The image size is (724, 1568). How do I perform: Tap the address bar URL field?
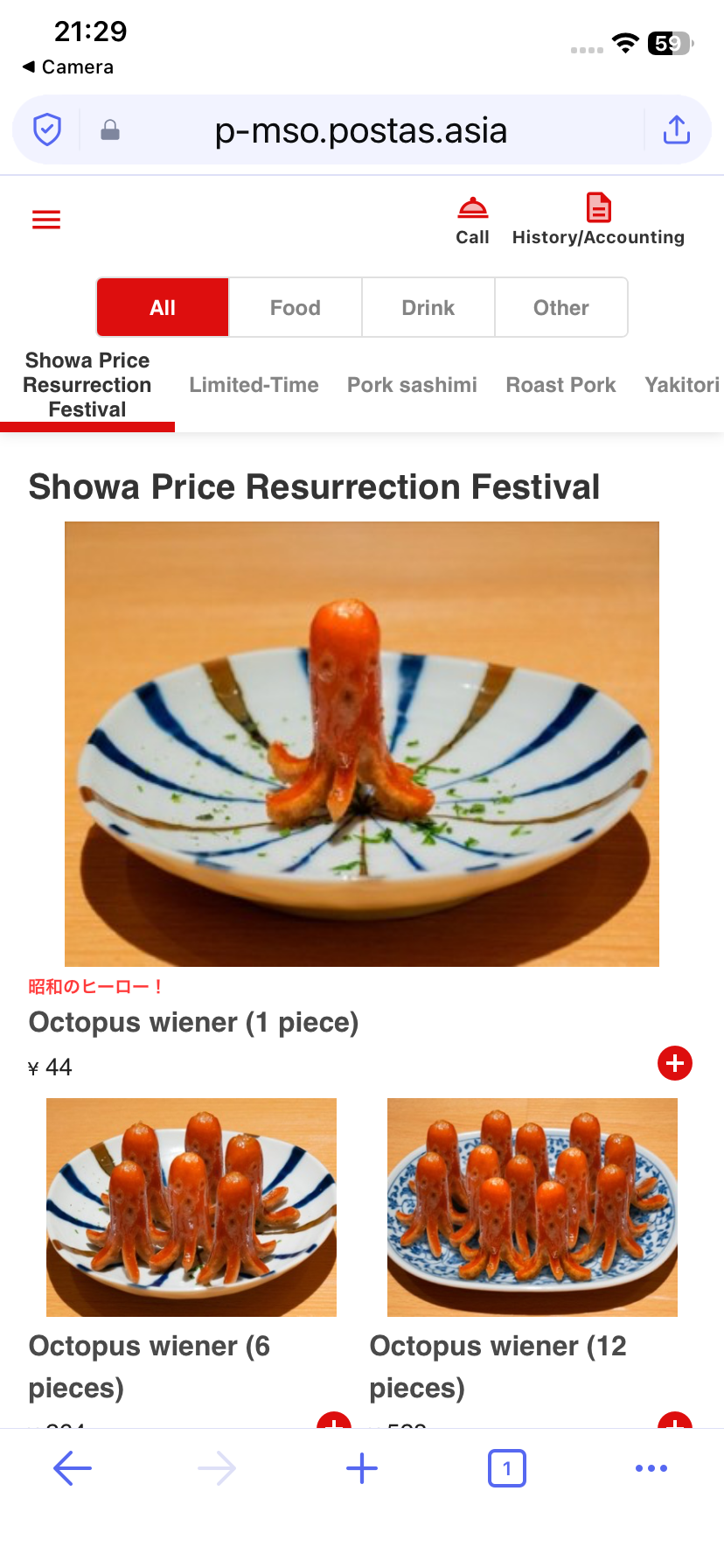(x=361, y=130)
